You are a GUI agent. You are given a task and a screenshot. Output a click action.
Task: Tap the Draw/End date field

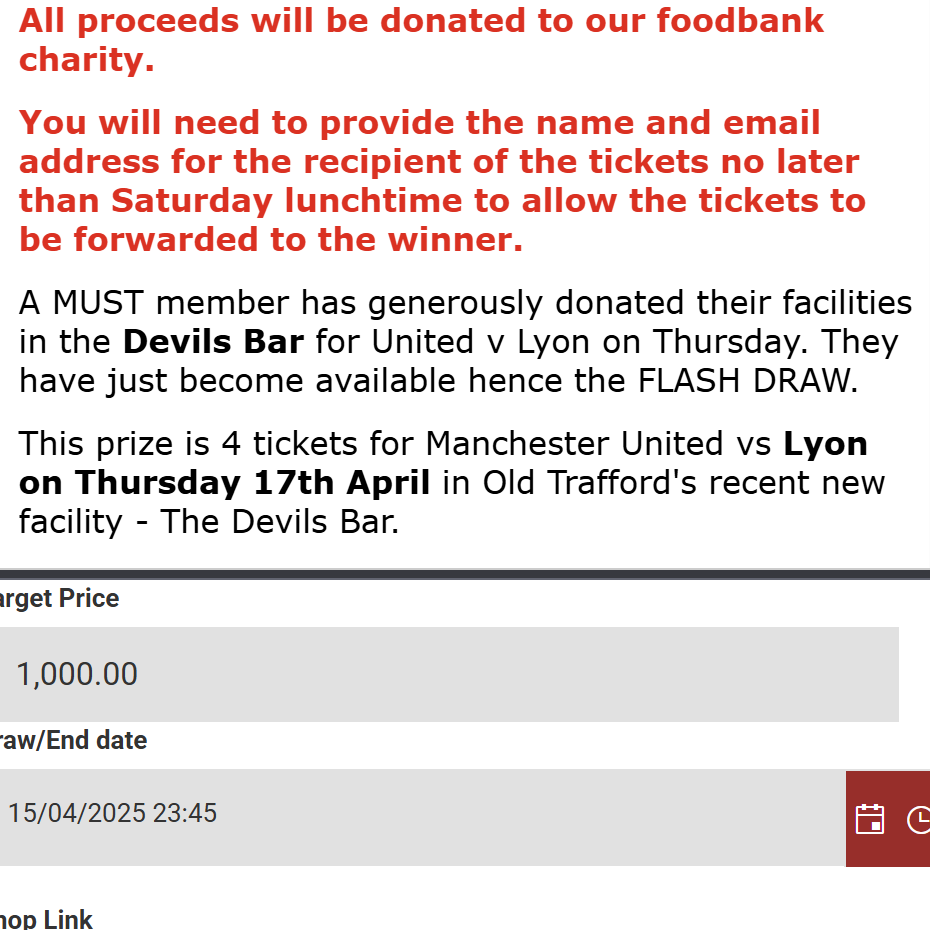(x=420, y=814)
